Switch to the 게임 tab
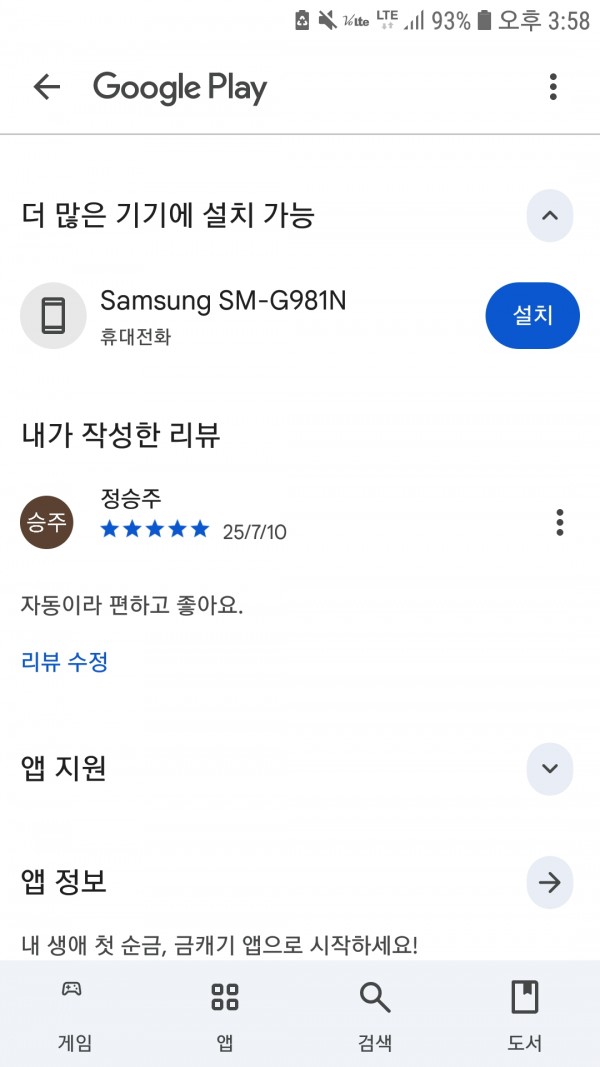Screen dimensions: 600x1067 [x=75, y=1014]
